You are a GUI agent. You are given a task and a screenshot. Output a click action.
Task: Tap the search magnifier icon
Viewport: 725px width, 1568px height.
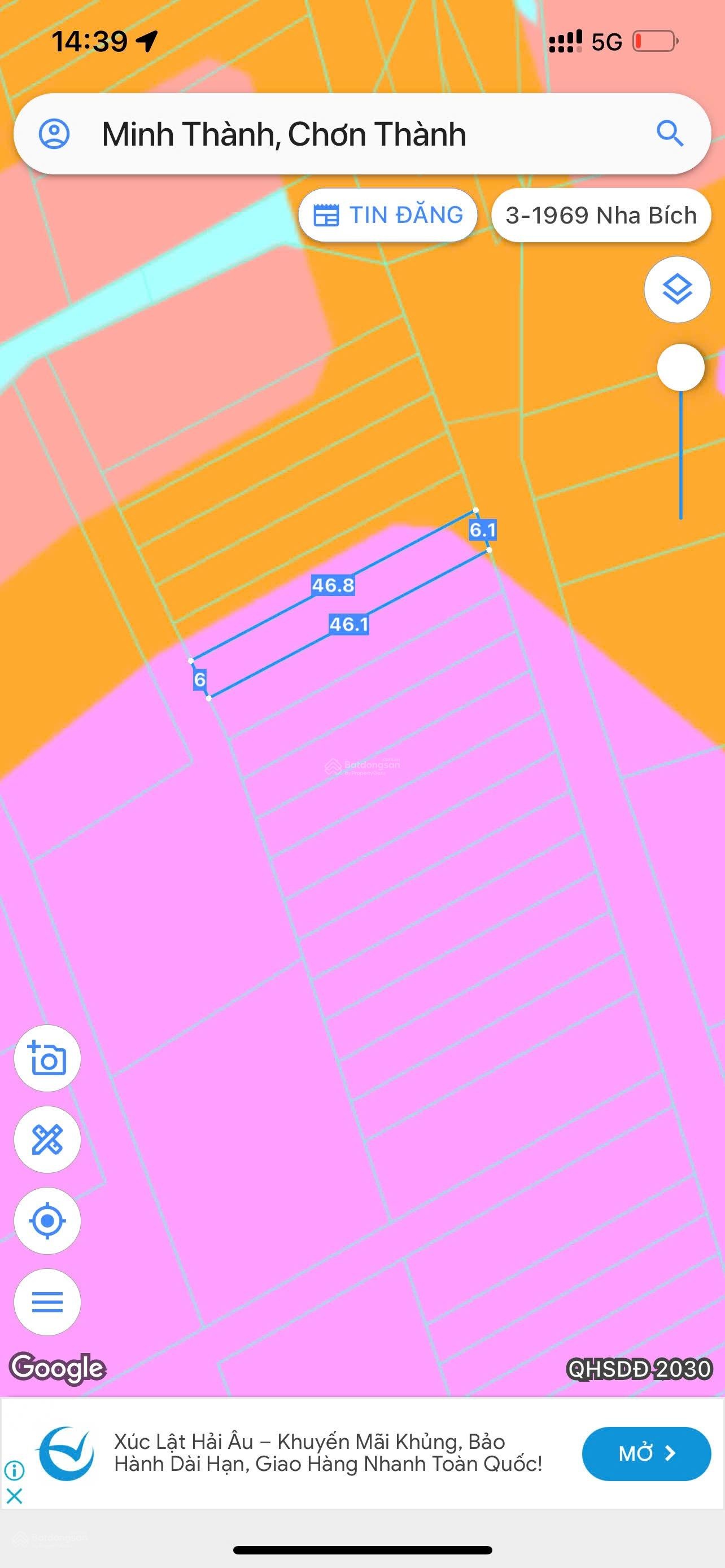coord(670,133)
